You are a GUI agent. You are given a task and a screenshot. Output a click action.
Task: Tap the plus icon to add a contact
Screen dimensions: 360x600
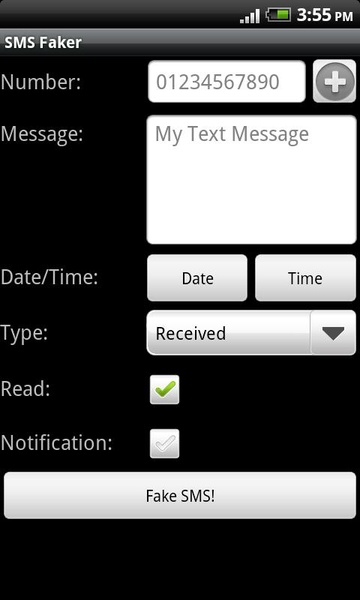[x=334, y=81]
